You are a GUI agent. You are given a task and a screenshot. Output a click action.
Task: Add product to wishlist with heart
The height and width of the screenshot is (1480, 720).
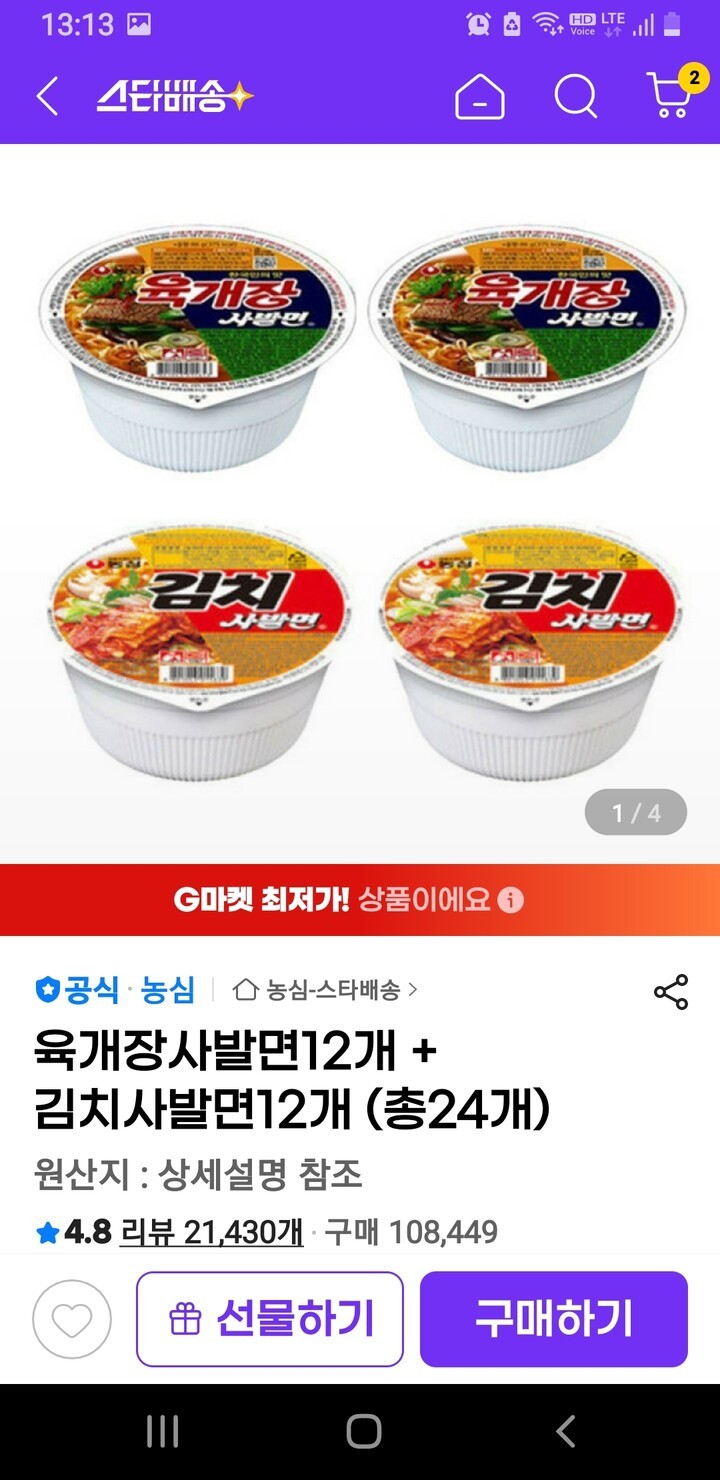[x=72, y=1319]
